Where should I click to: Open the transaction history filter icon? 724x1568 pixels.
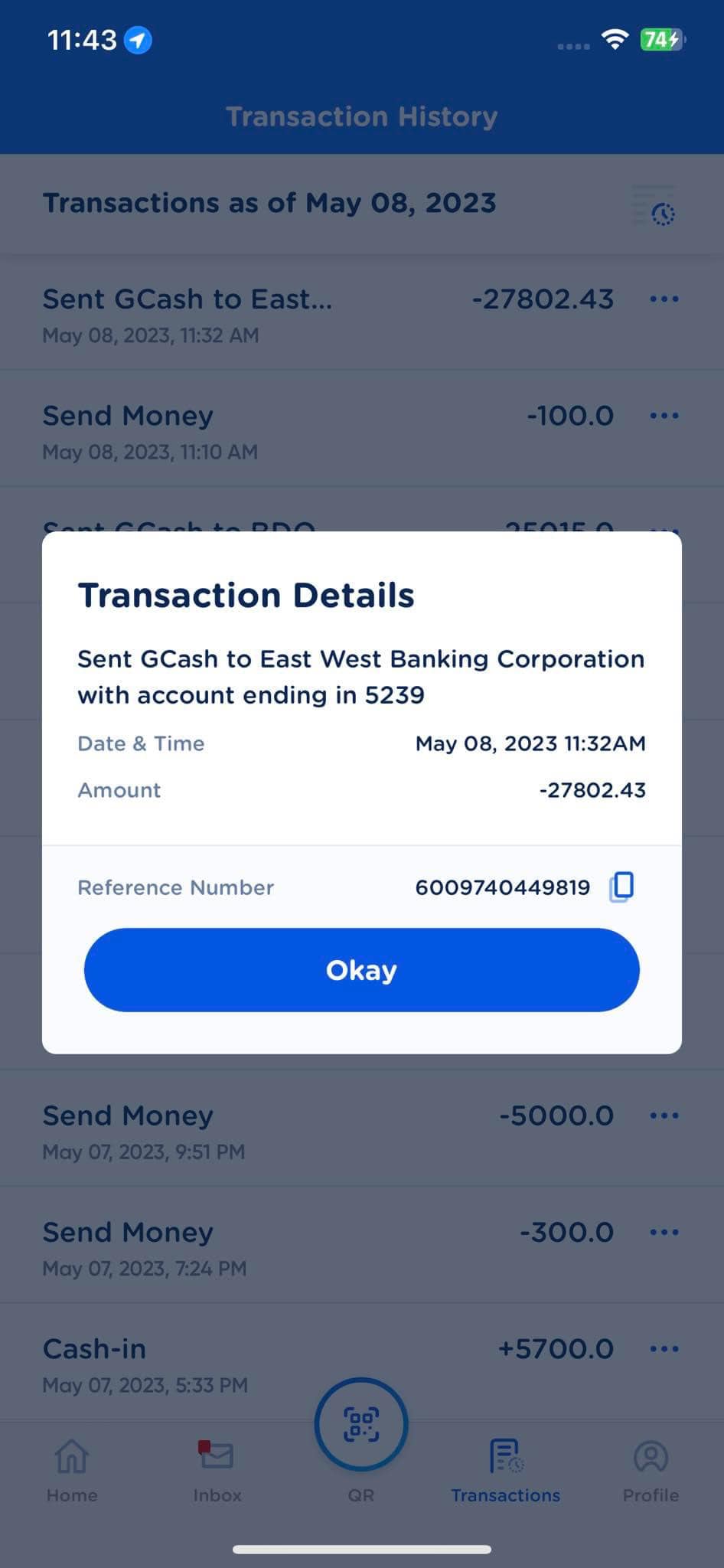pyautogui.click(x=654, y=205)
